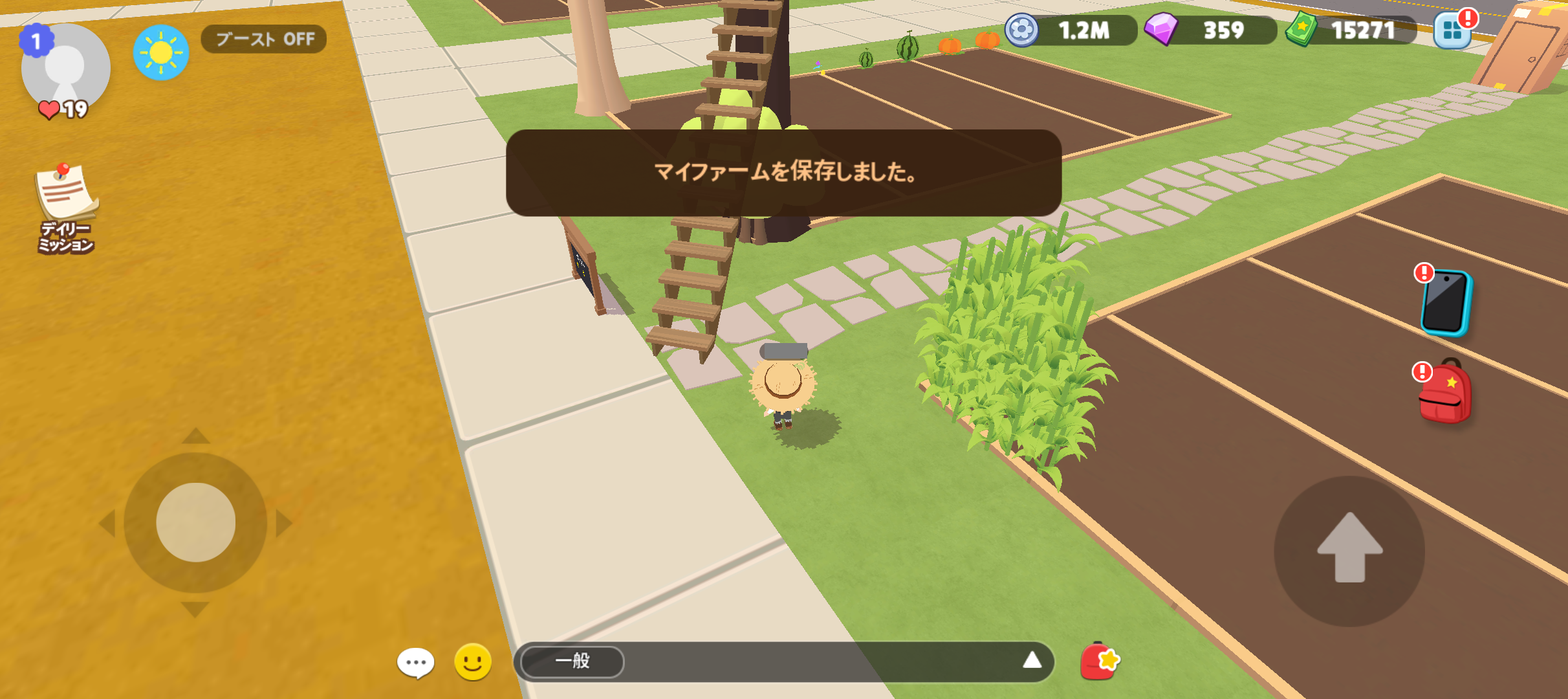Viewport: 1568px width, 699px height.
Task: Tap the purple gem balance
Action: (1208, 30)
